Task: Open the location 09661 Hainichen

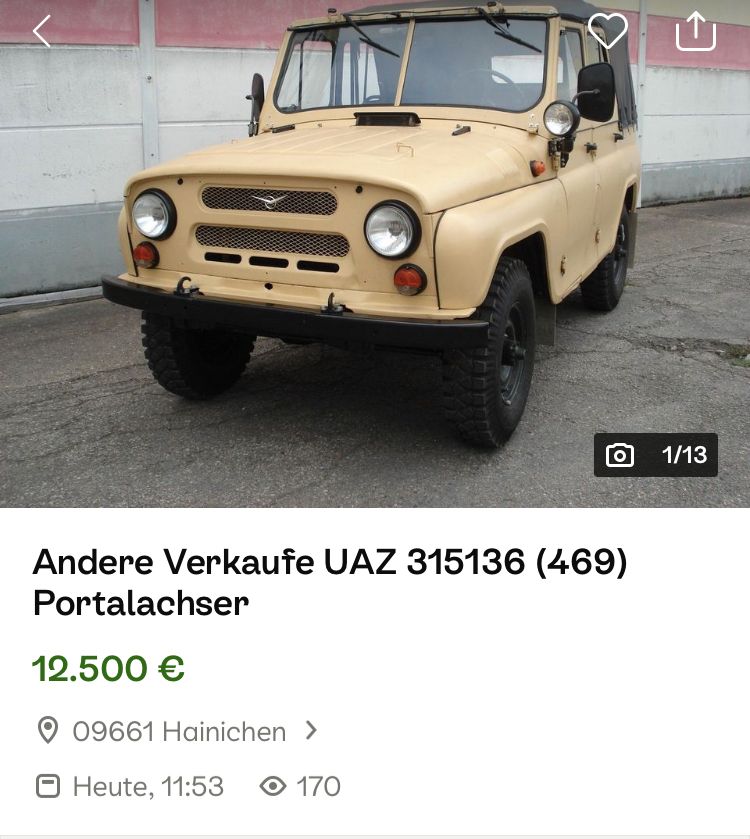Action: (180, 731)
